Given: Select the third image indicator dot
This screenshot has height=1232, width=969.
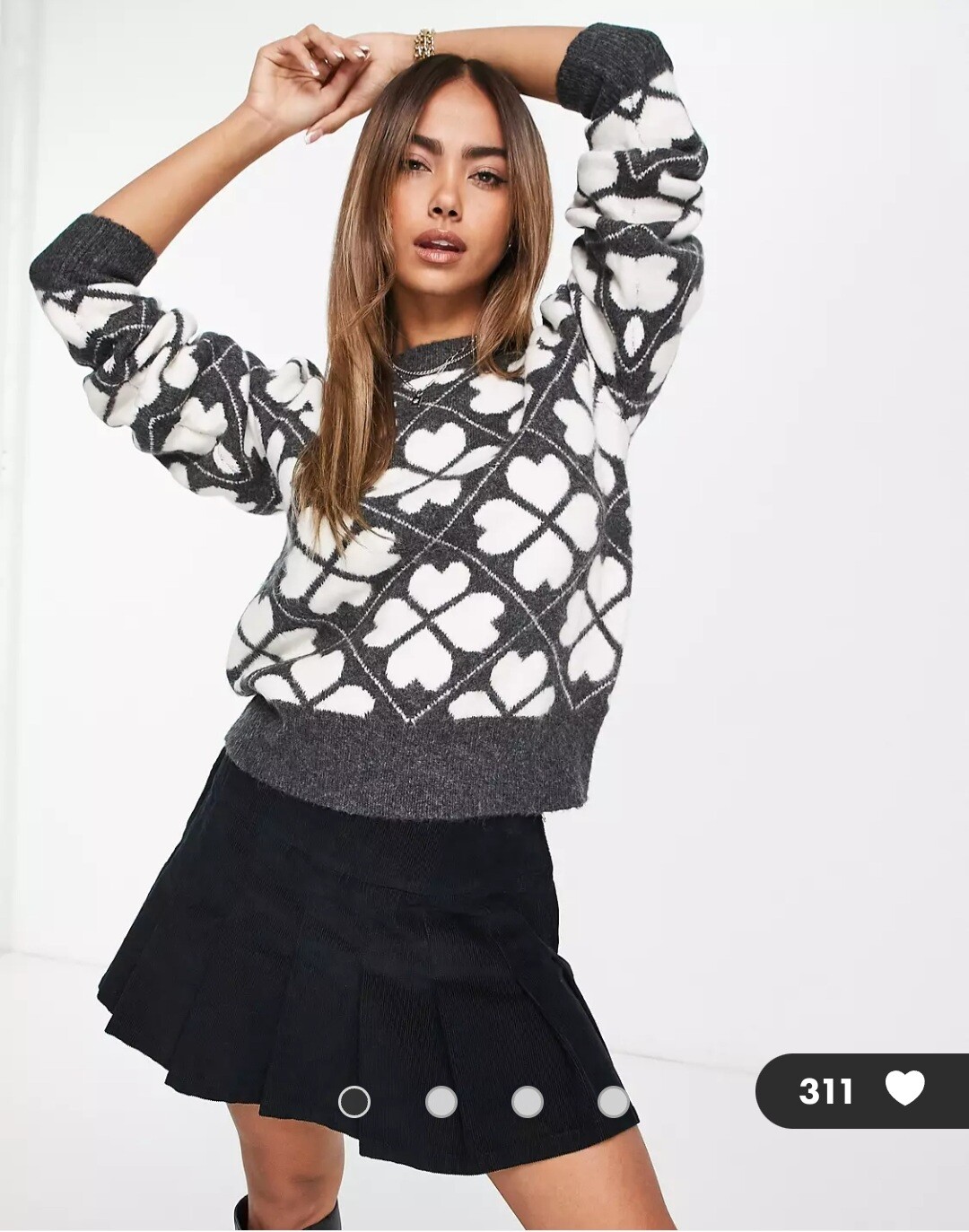Looking at the screenshot, I should (527, 1101).
